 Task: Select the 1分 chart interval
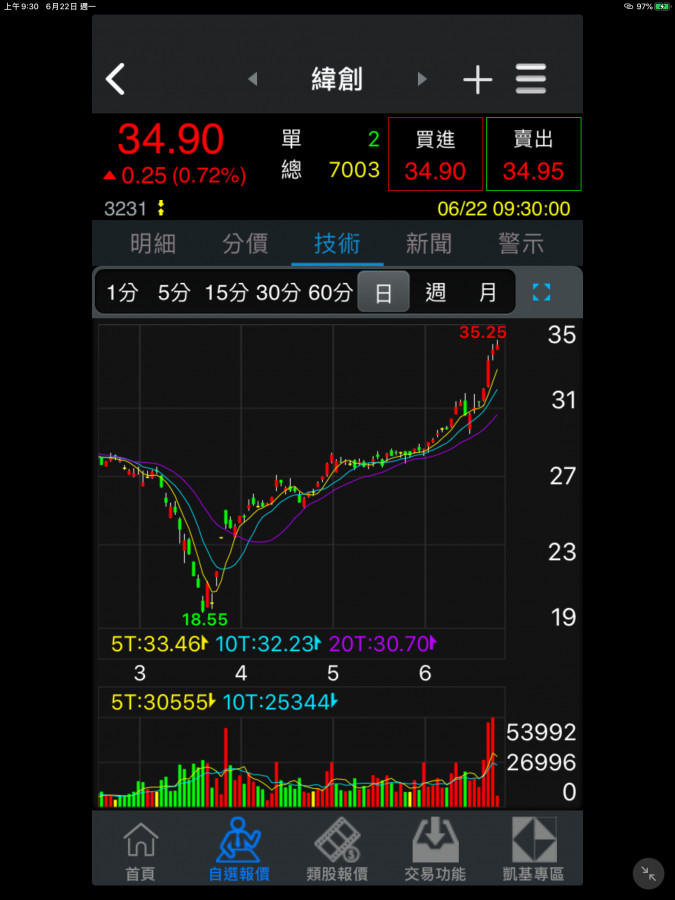(122, 293)
